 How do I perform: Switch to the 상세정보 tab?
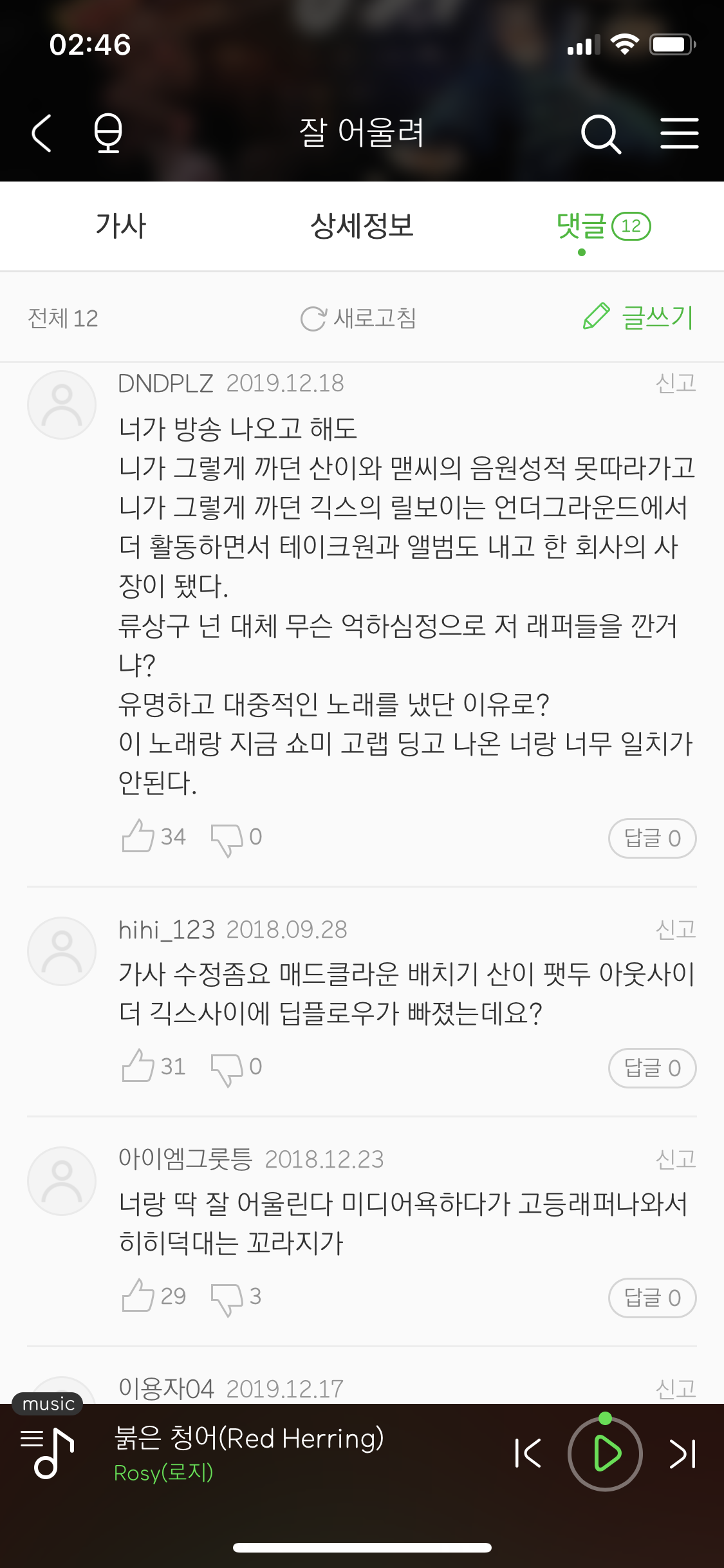[362, 226]
